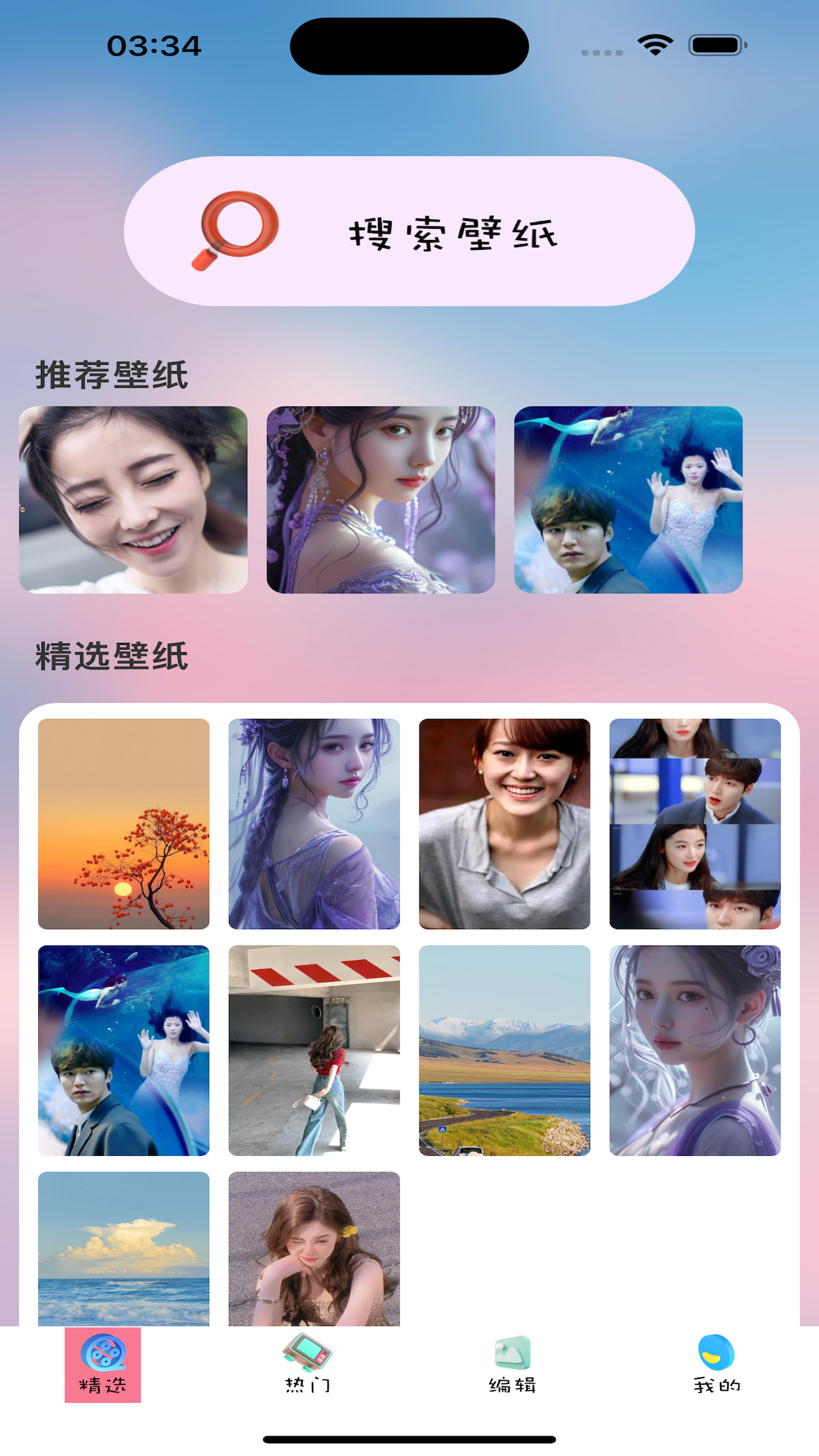Open the 搜索壁纸 search bar

[409, 231]
